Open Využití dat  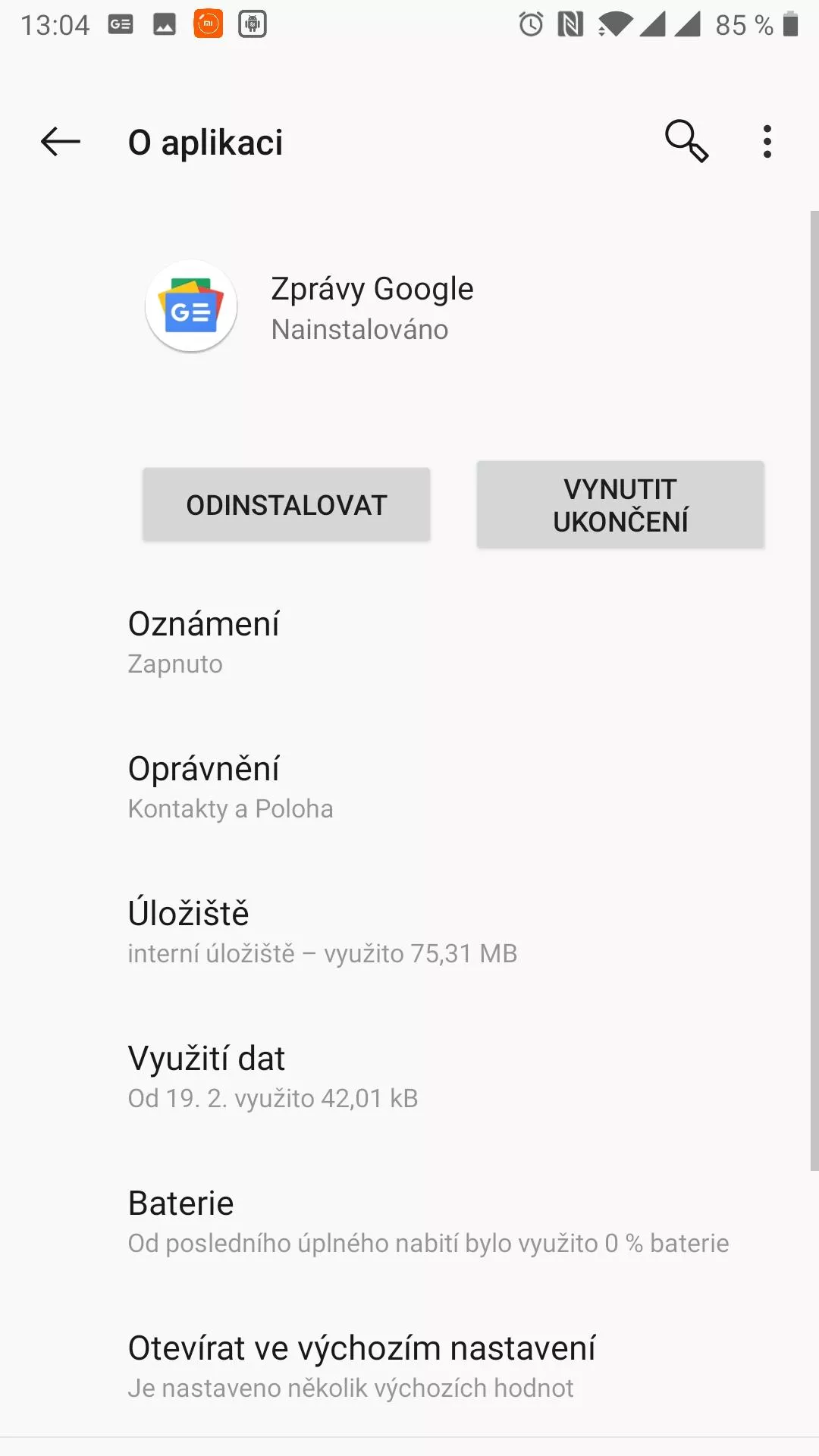(x=409, y=1077)
